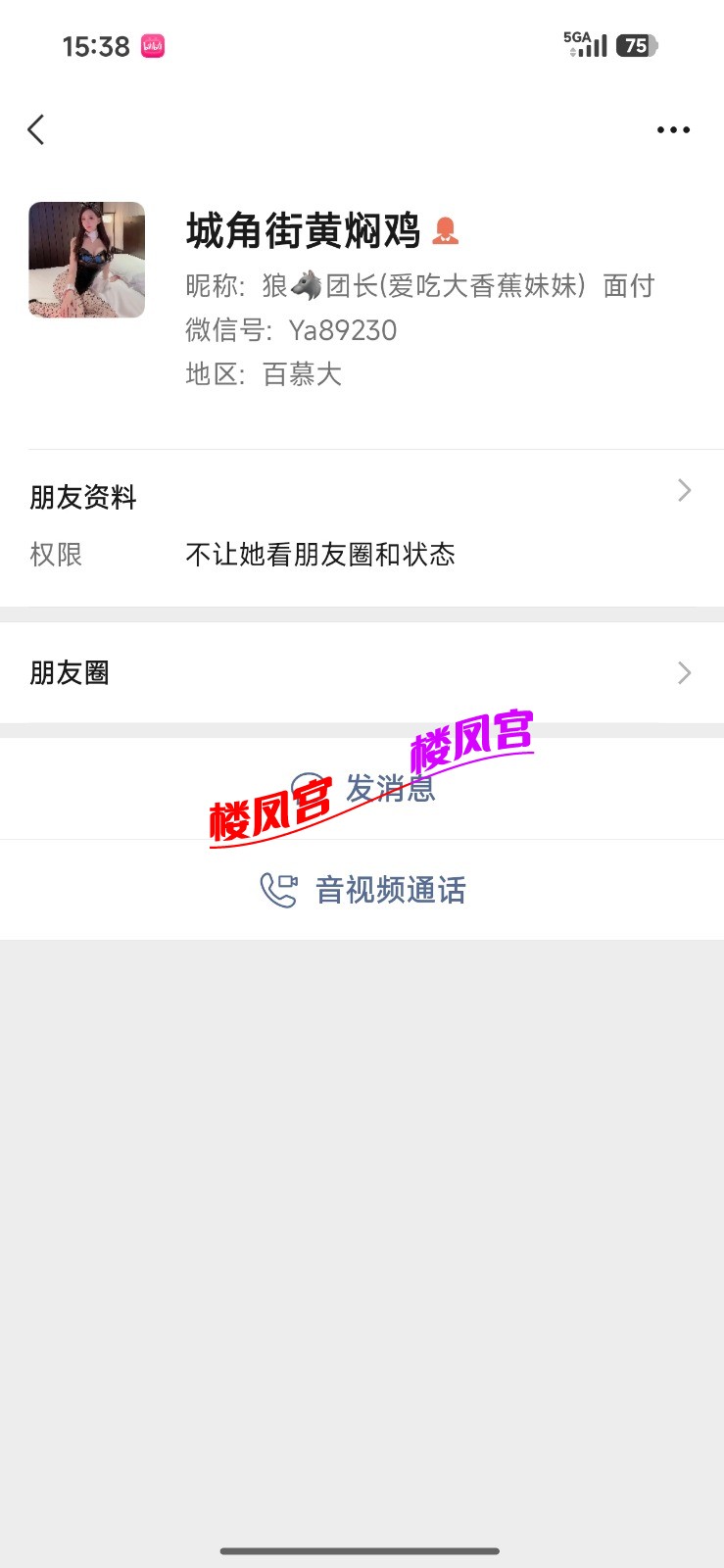Viewport: 724px width, 1568px height.
Task: Open the 朋友圈 row
Action: pos(362,673)
